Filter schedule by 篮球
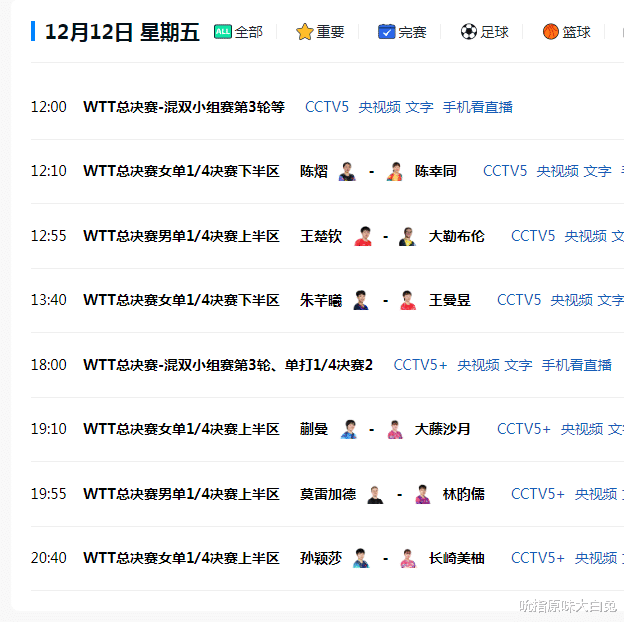This screenshot has height=622, width=624. pos(566,32)
